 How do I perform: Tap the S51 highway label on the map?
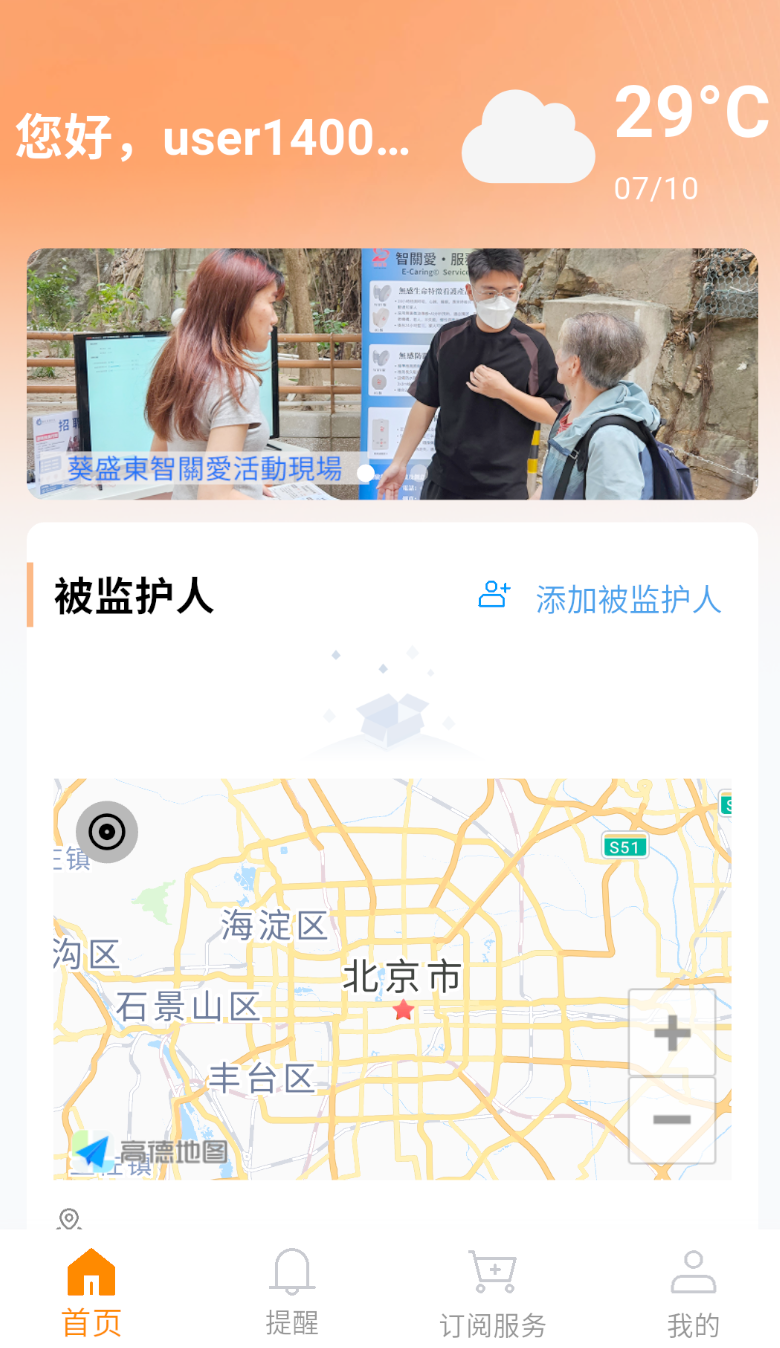coord(625,845)
